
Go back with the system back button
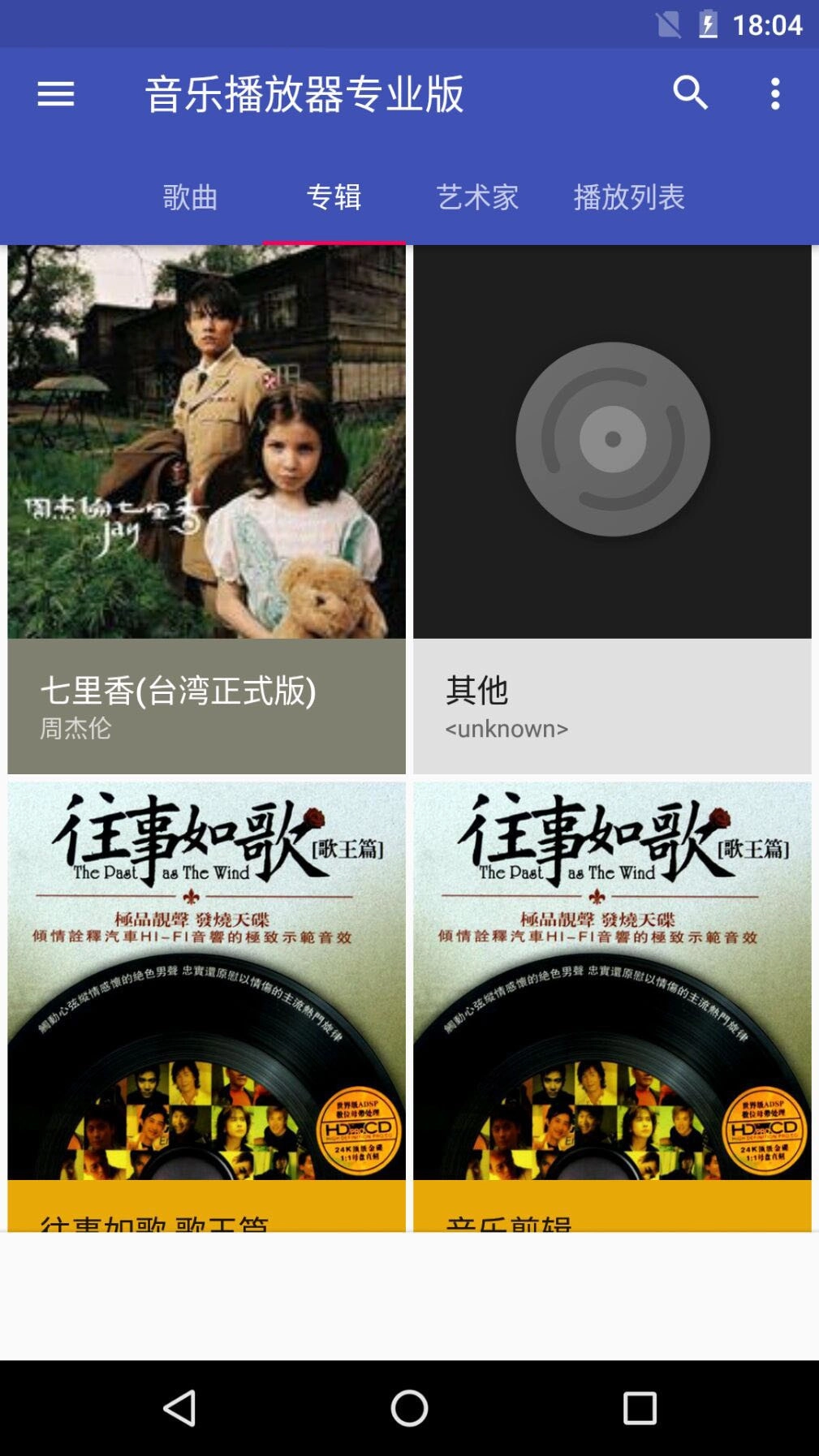pyautogui.click(x=179, y=1407)
